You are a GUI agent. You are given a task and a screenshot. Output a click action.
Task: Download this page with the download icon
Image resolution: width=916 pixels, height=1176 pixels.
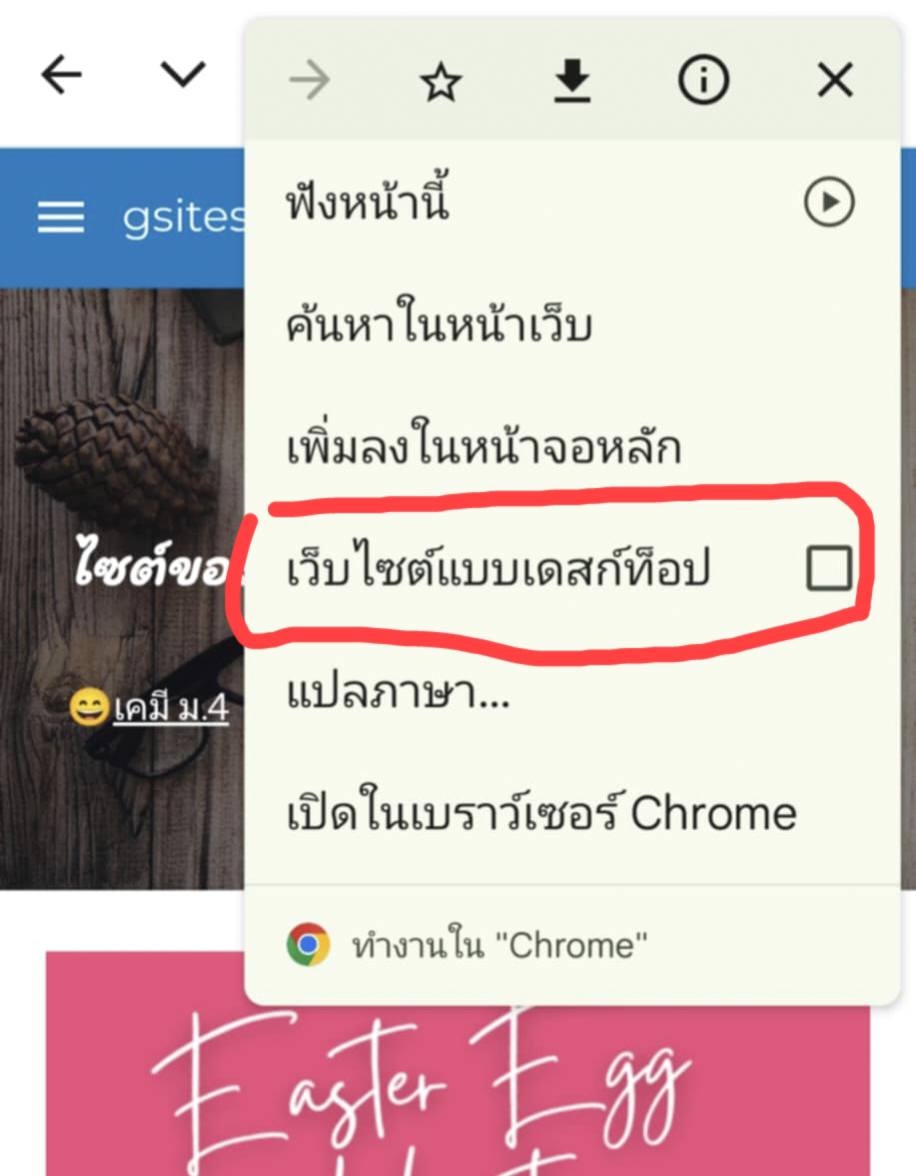tap(572, 82)
